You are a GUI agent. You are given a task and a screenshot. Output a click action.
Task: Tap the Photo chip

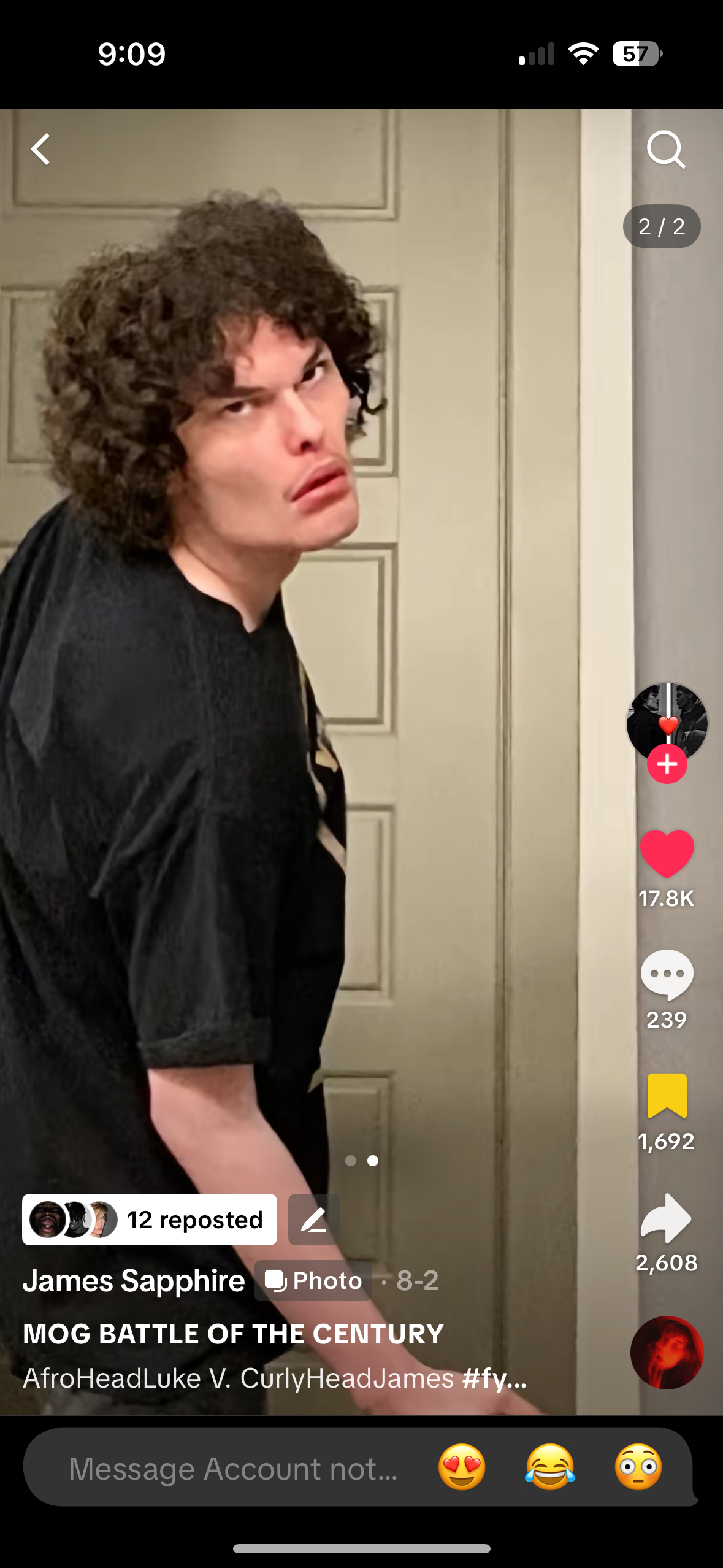(313, 1281)
